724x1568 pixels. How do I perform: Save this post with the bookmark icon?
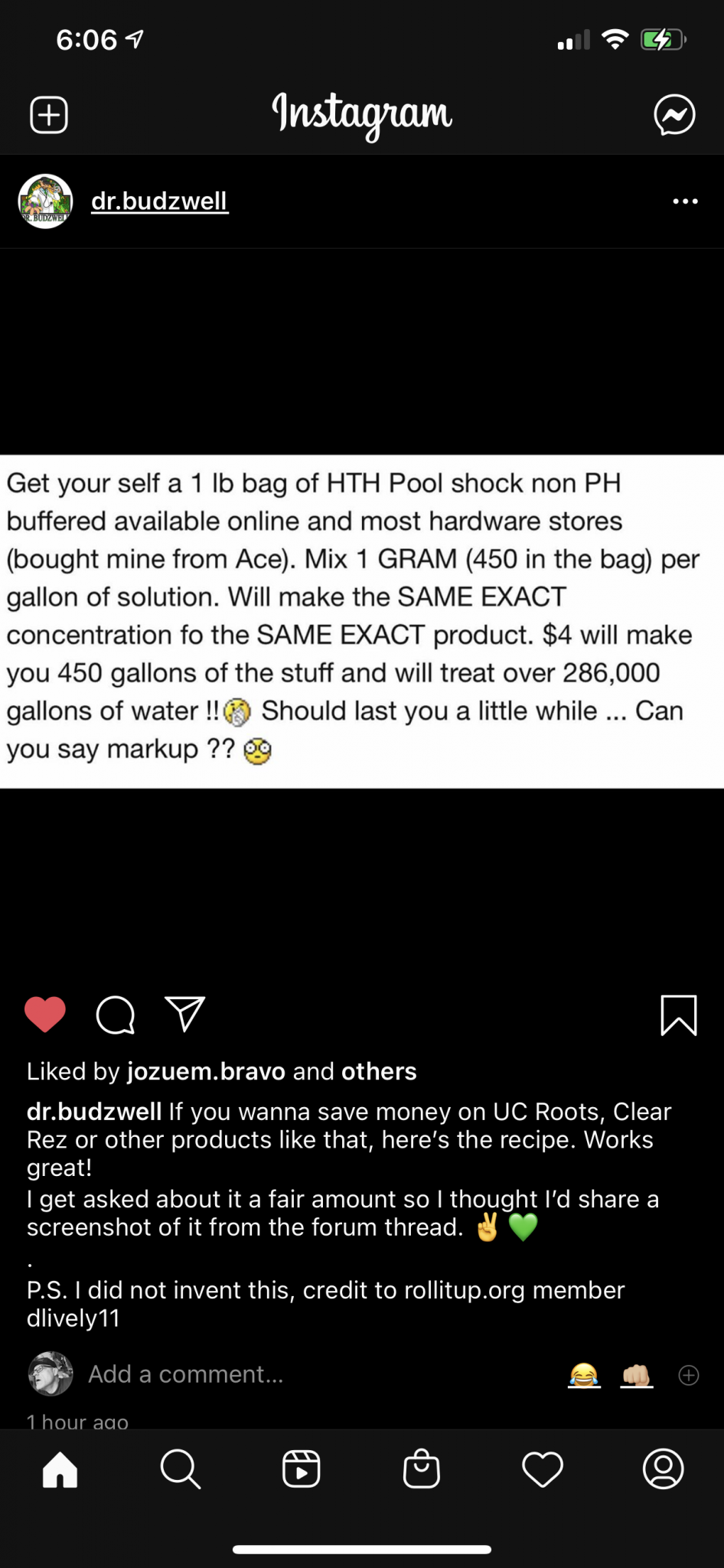point(678,1015)
